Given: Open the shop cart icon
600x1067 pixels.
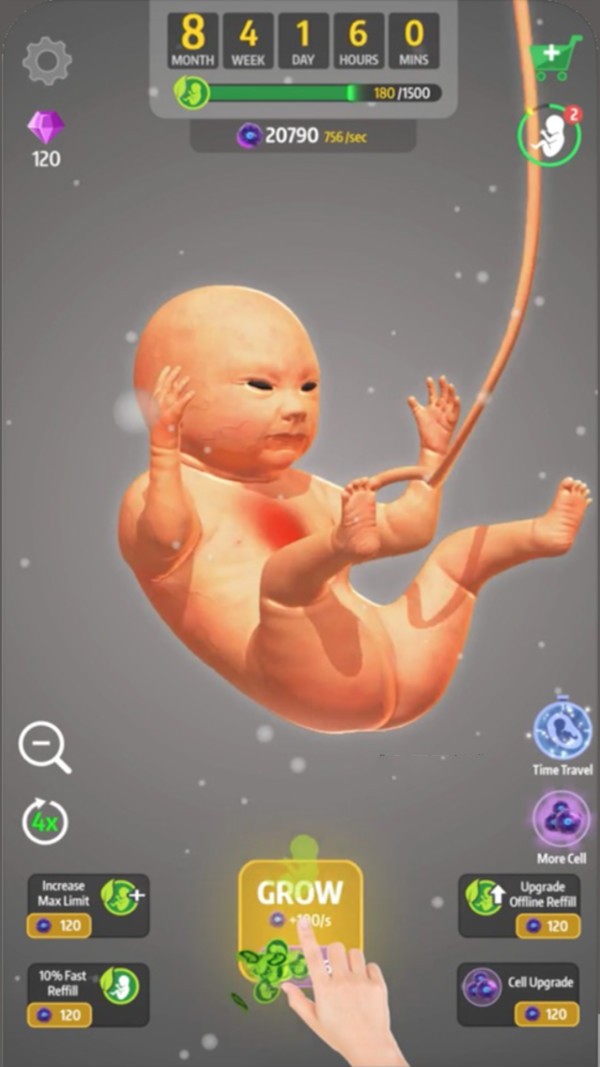Looking at the screenshot, I should 556,57.
